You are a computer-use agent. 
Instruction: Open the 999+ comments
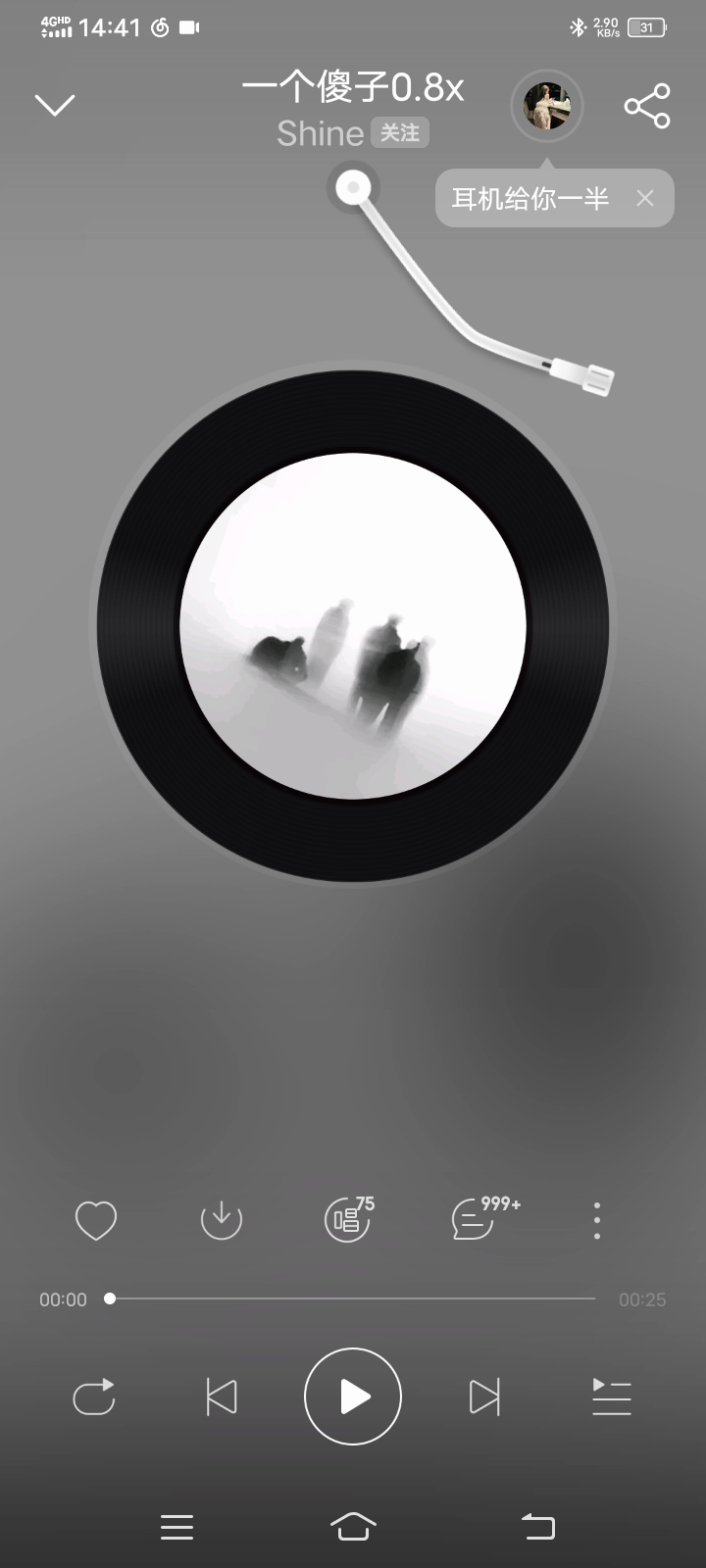coord(476,1220)
